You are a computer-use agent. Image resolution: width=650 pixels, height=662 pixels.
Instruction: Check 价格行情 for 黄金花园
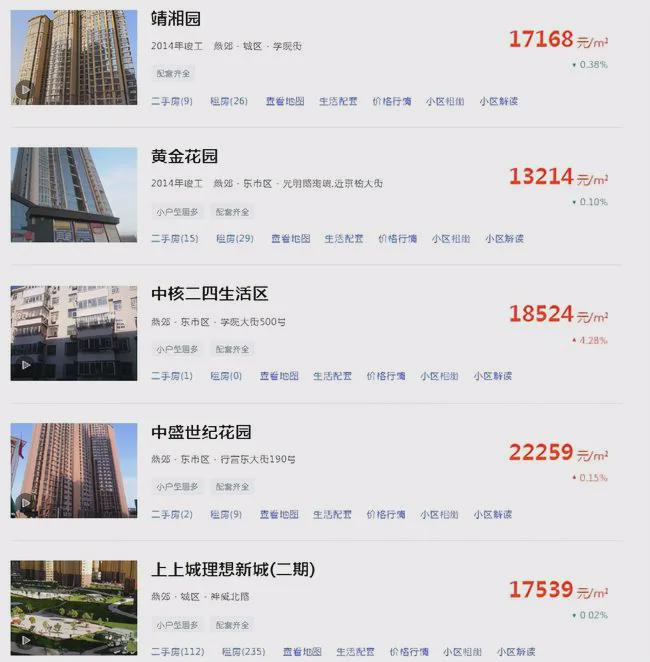[x=397, y=239]
